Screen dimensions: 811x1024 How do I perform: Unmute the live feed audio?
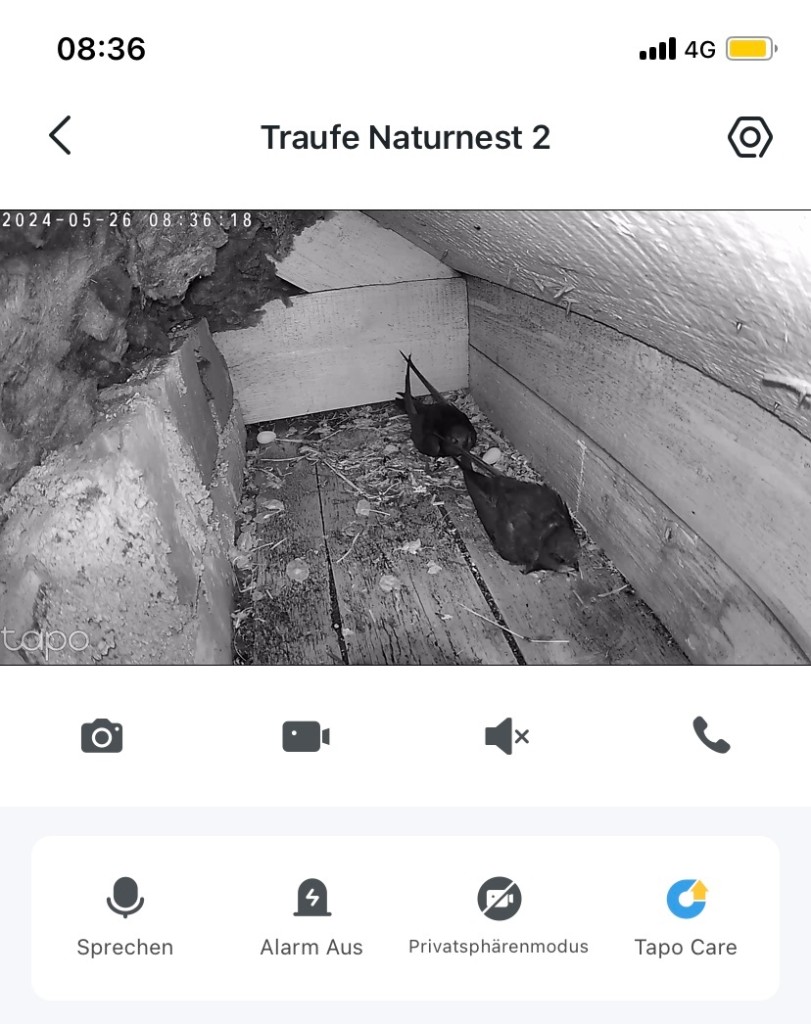pyautogui.click(x=507, y=737)
